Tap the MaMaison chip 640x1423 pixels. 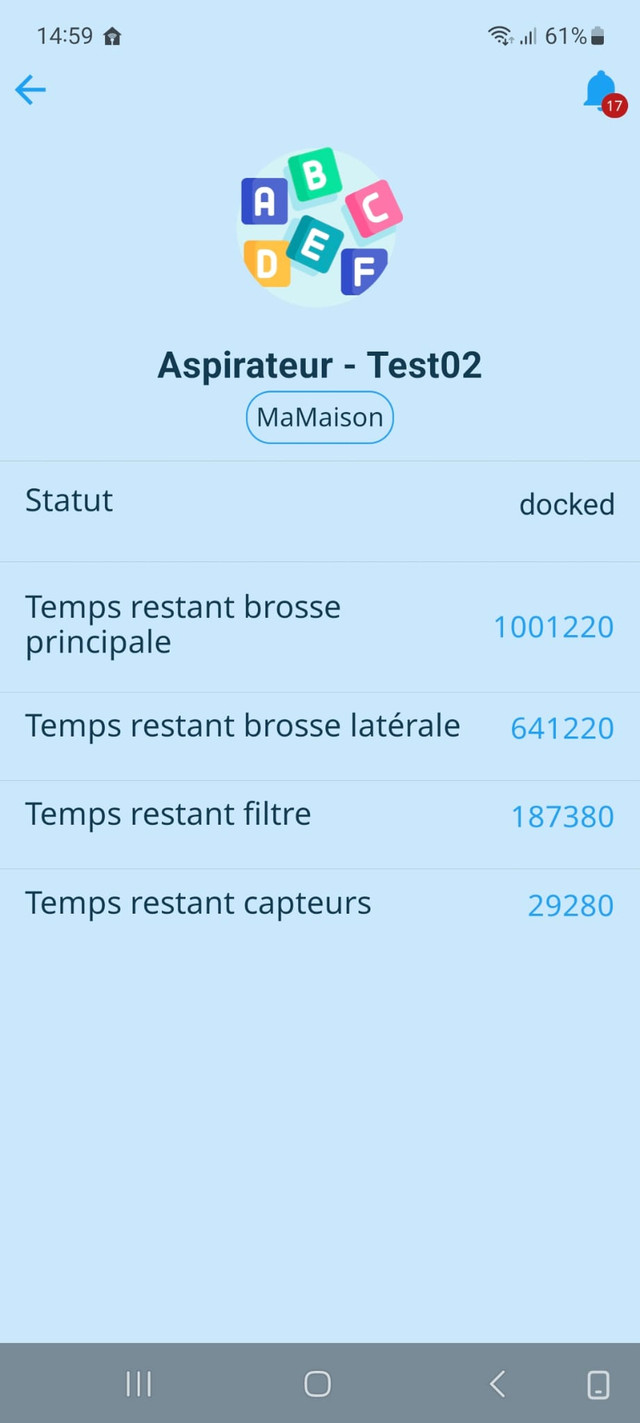click(320, 417)
